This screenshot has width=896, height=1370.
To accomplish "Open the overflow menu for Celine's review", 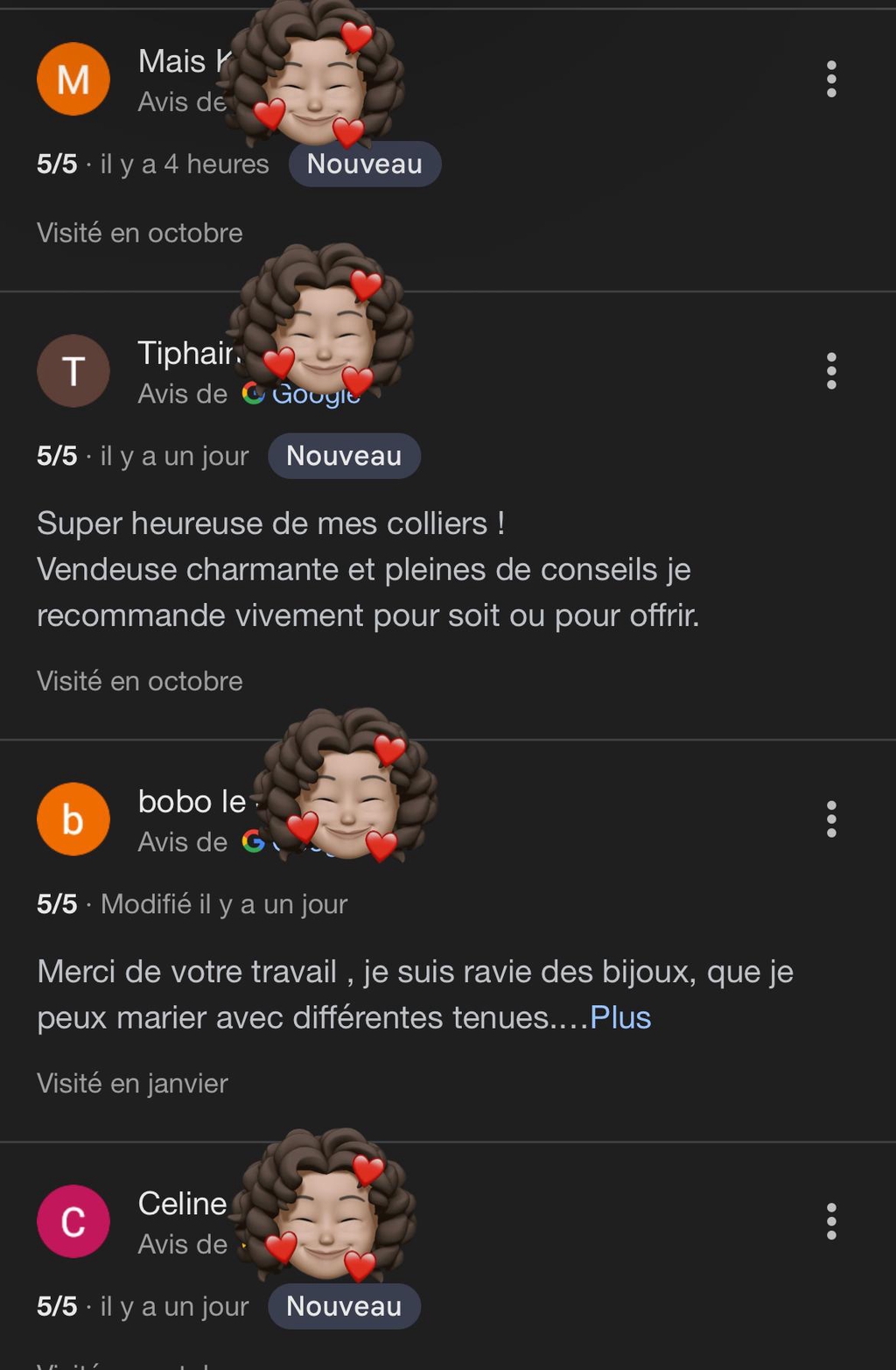I will tap(831, 1221).
